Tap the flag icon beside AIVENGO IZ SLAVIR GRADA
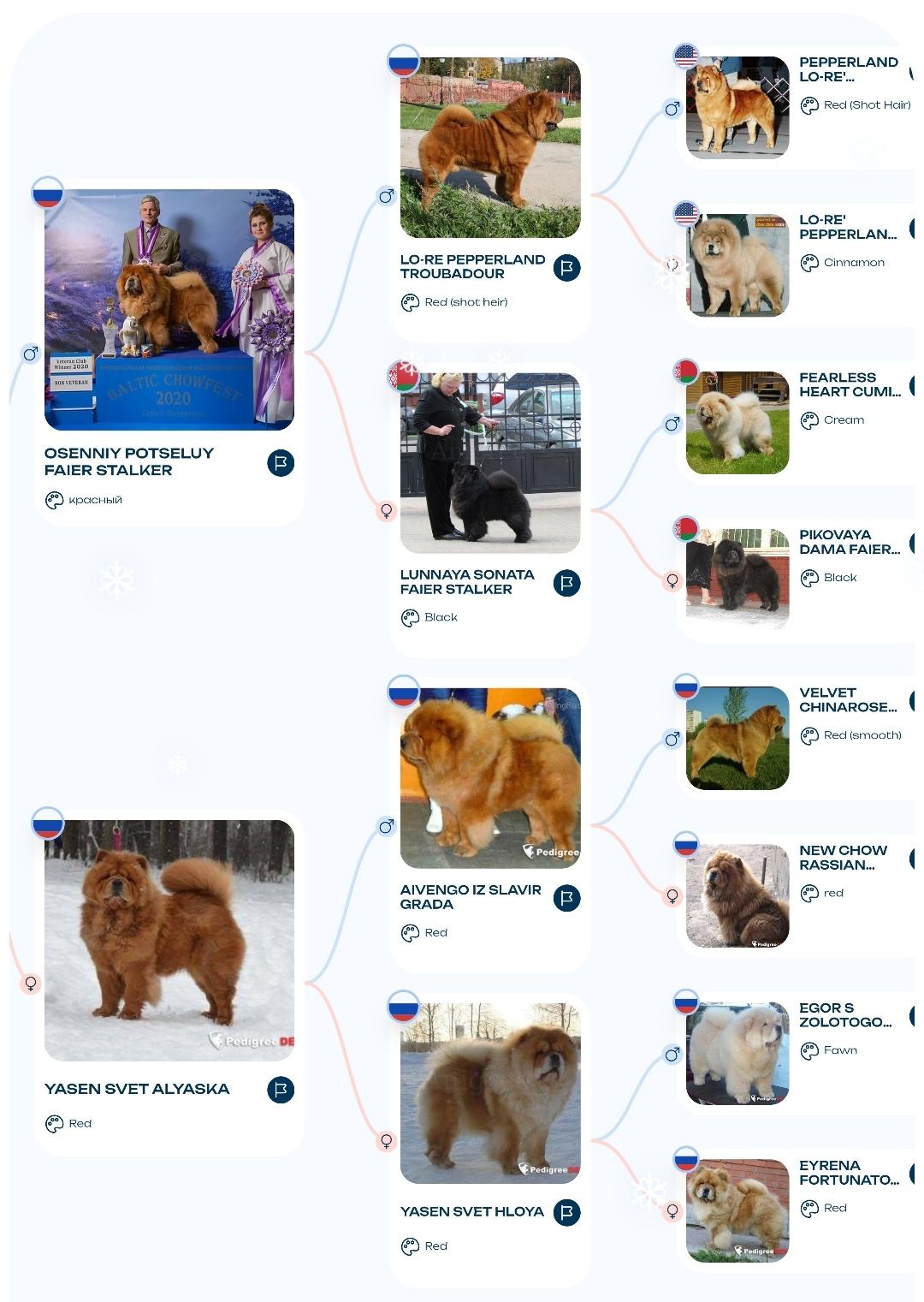924x1302 pixels. tap(566, 898)
